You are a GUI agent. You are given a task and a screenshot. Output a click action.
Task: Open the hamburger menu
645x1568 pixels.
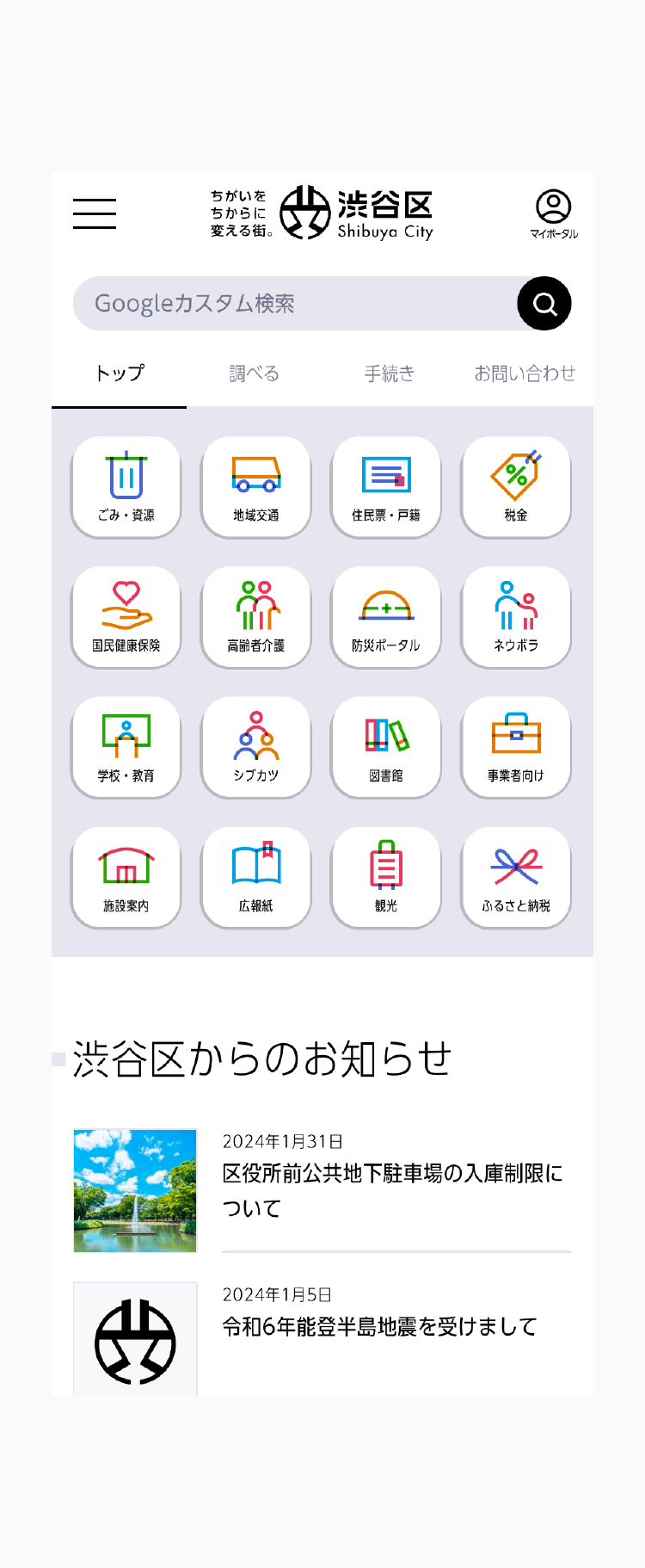coord(95,213)
